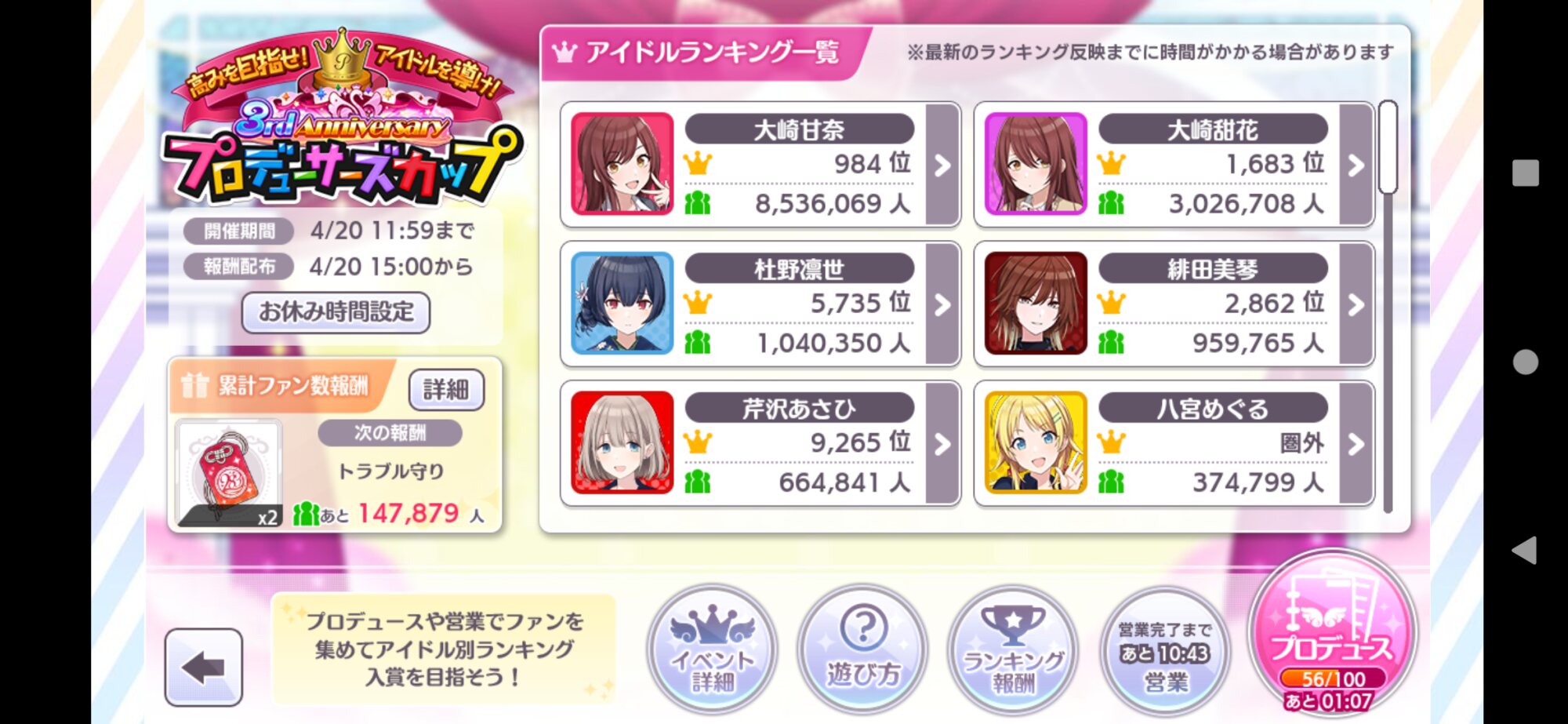Open the 営業 business button
Image resolution: width=1568 pixels, height=724 pixels.
click(x=1165, y=653)
